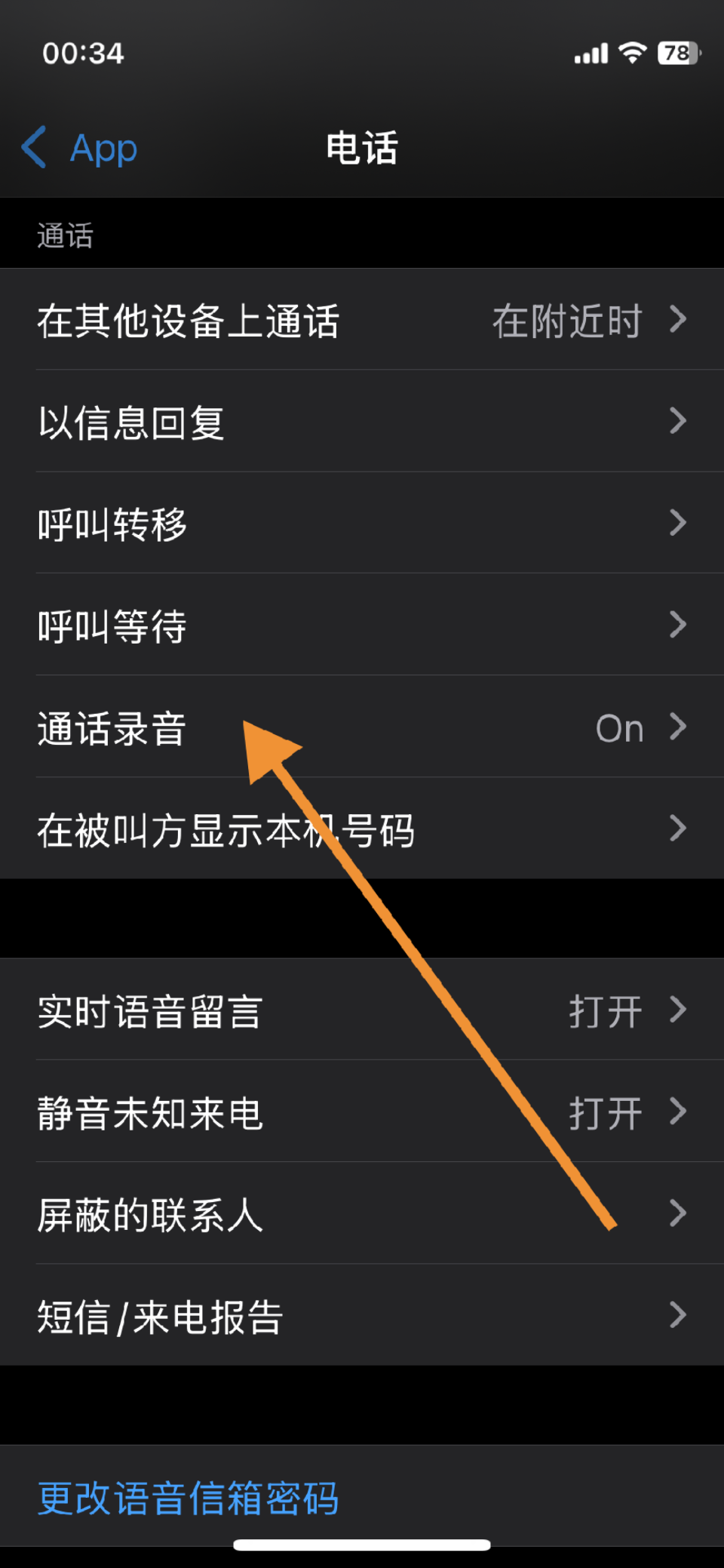Open 通话录音 setting
Viewport: 724px width, 1568px height.
point(362,727)
